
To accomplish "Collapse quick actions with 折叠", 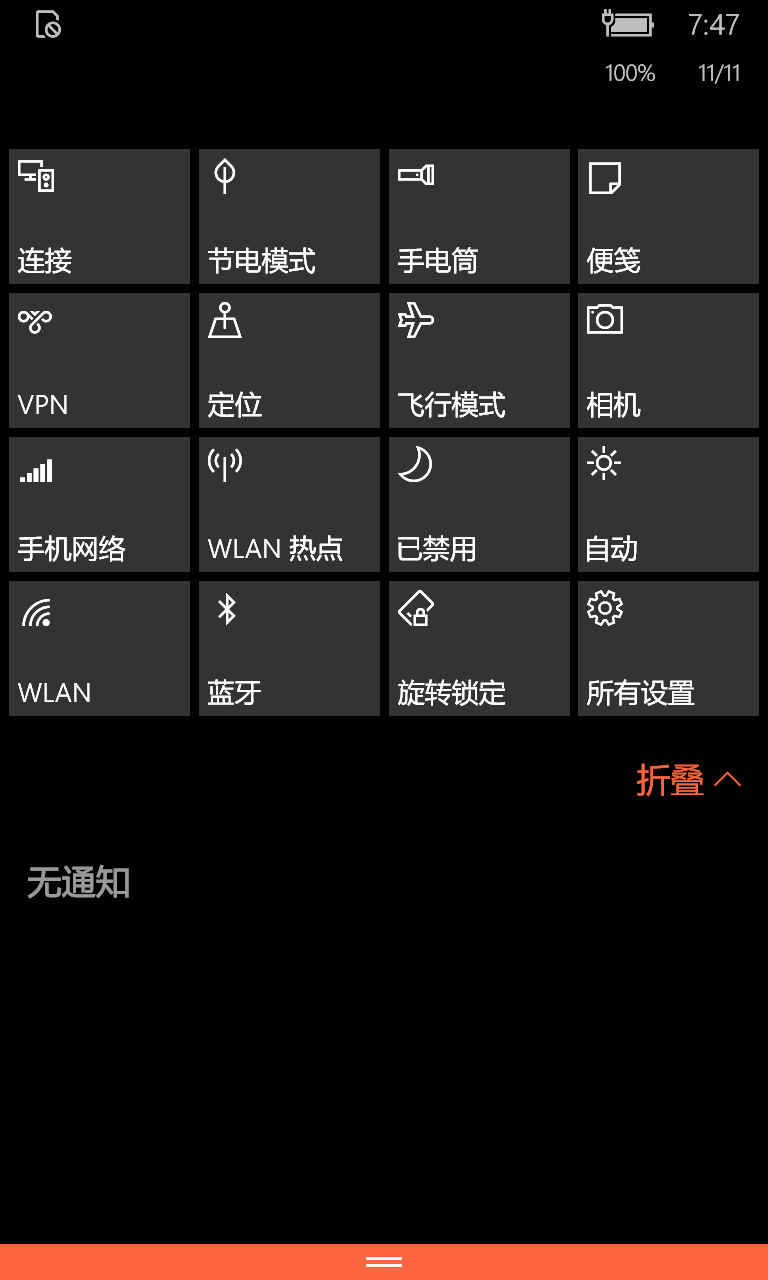I will point(689,780).
